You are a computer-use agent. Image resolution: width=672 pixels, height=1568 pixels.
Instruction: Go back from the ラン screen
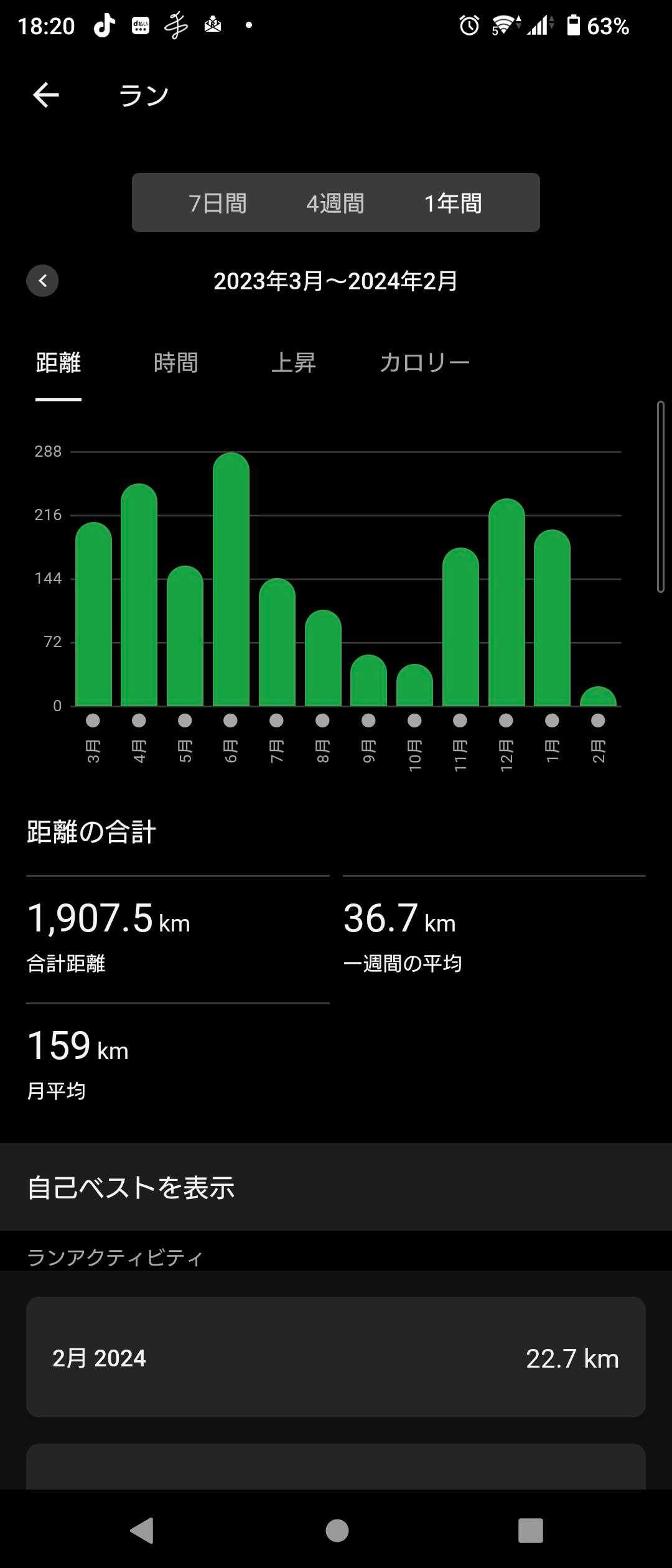point(46,95)
